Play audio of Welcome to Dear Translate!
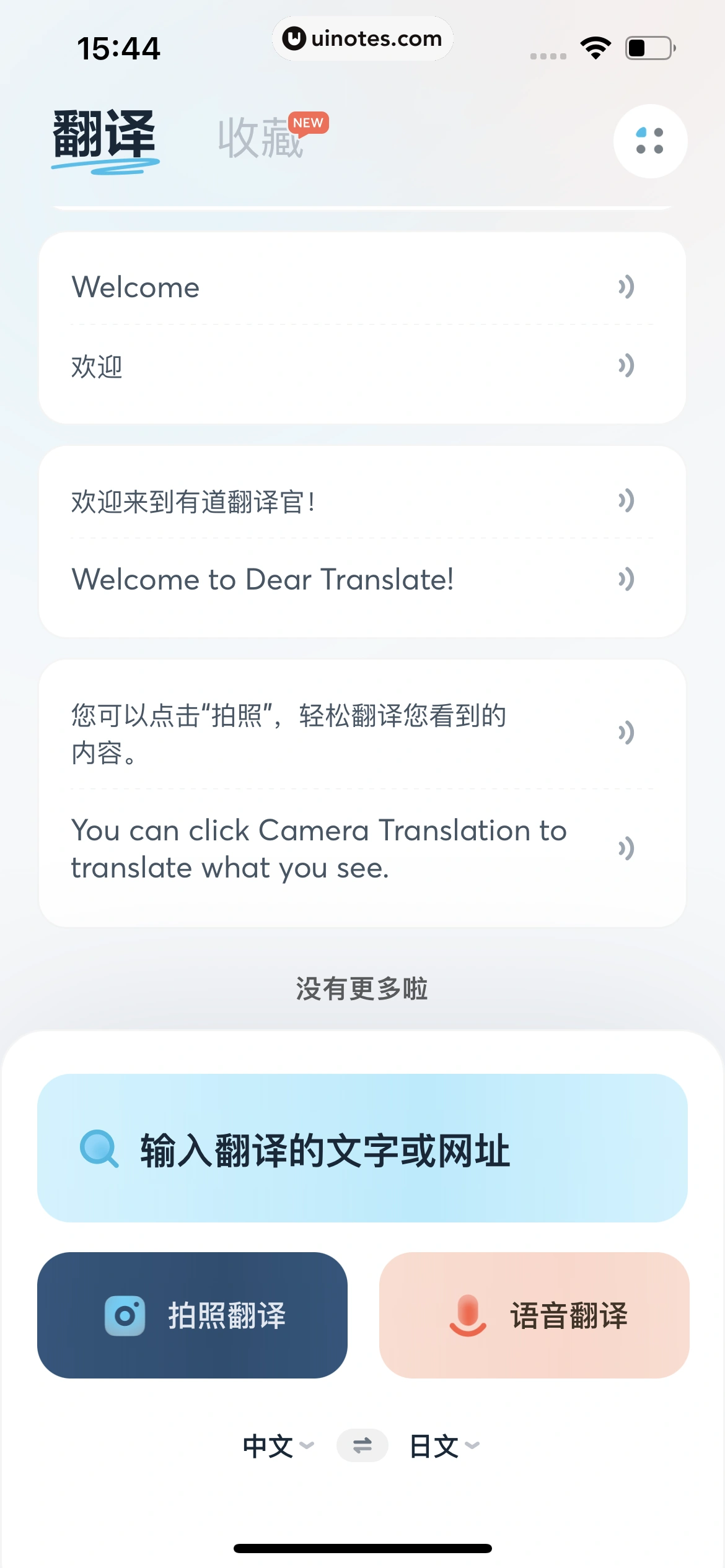This screenshot has width=725, height=1568. [626, 580]
